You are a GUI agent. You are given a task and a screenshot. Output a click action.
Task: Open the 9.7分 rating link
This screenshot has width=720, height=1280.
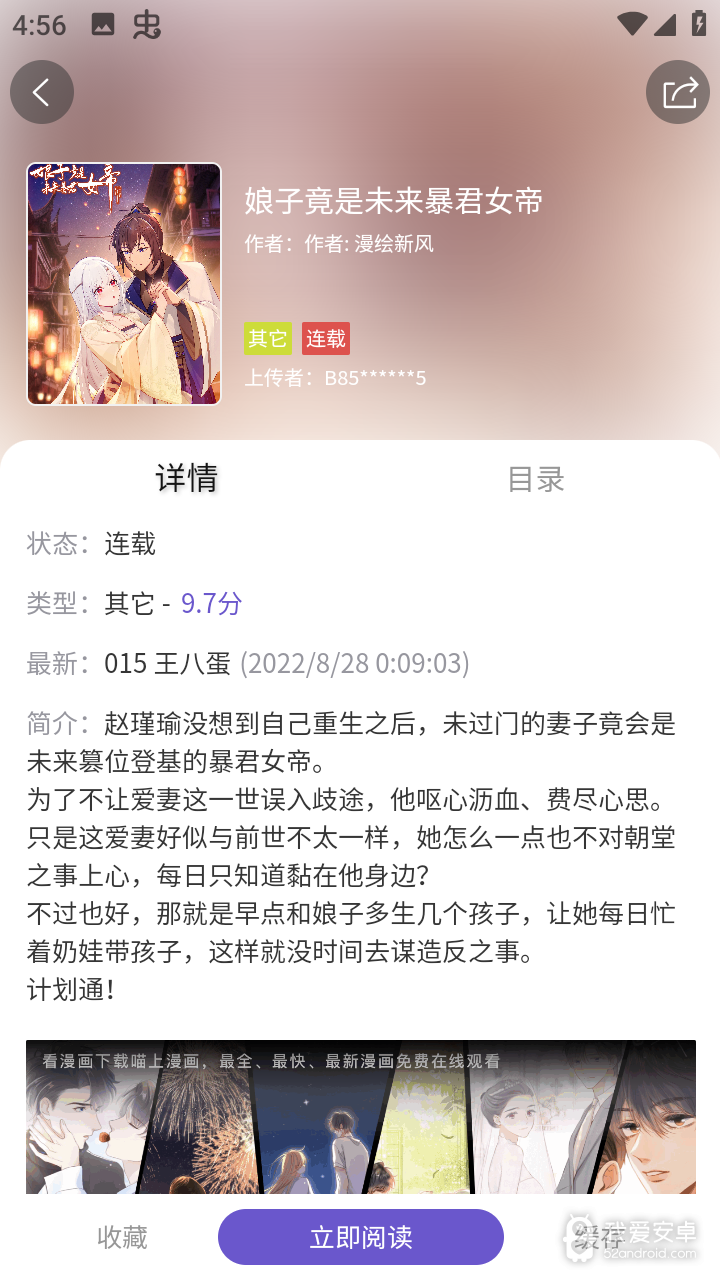tap(210, 603)
